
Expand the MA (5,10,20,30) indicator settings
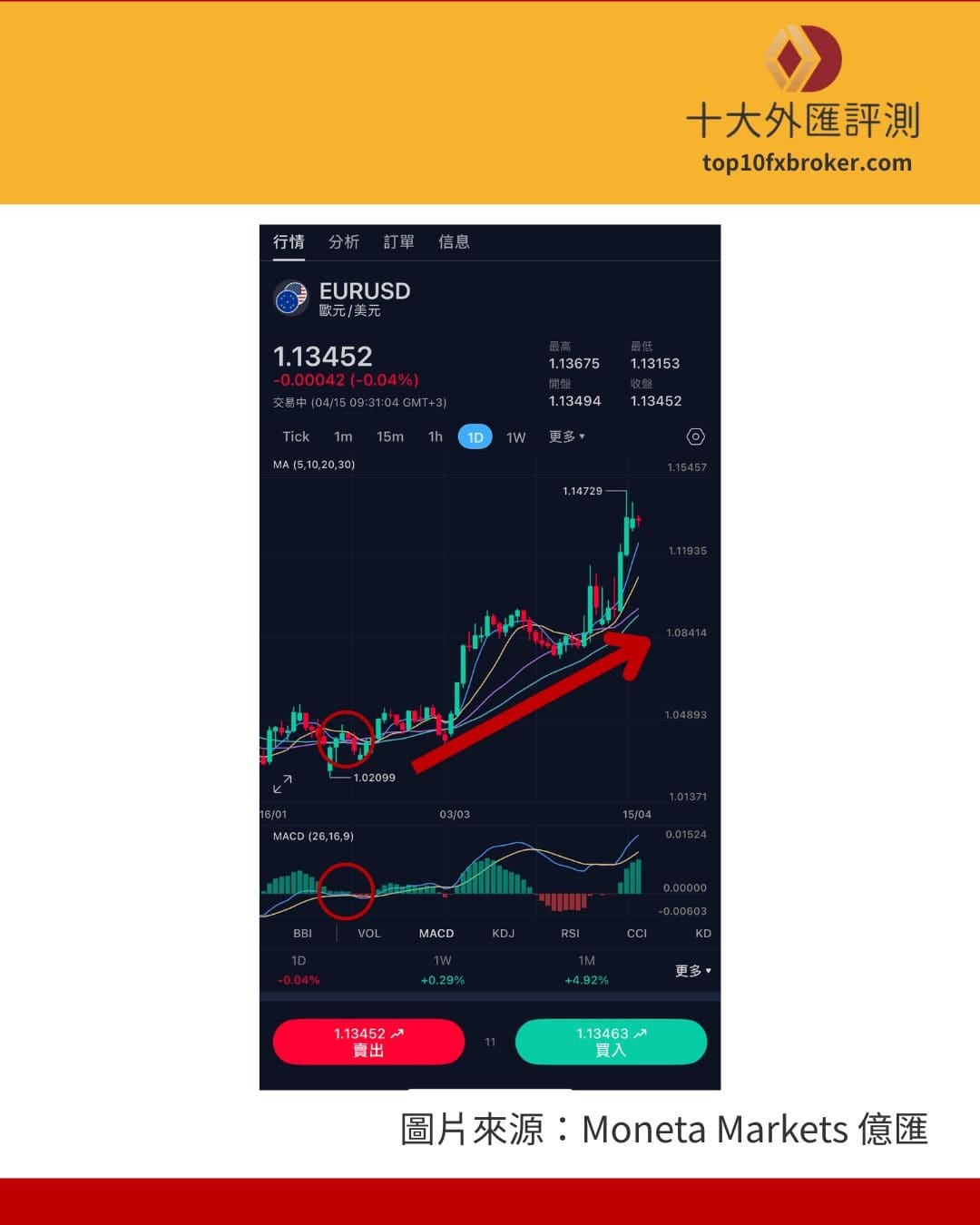[x=314, y=464]
